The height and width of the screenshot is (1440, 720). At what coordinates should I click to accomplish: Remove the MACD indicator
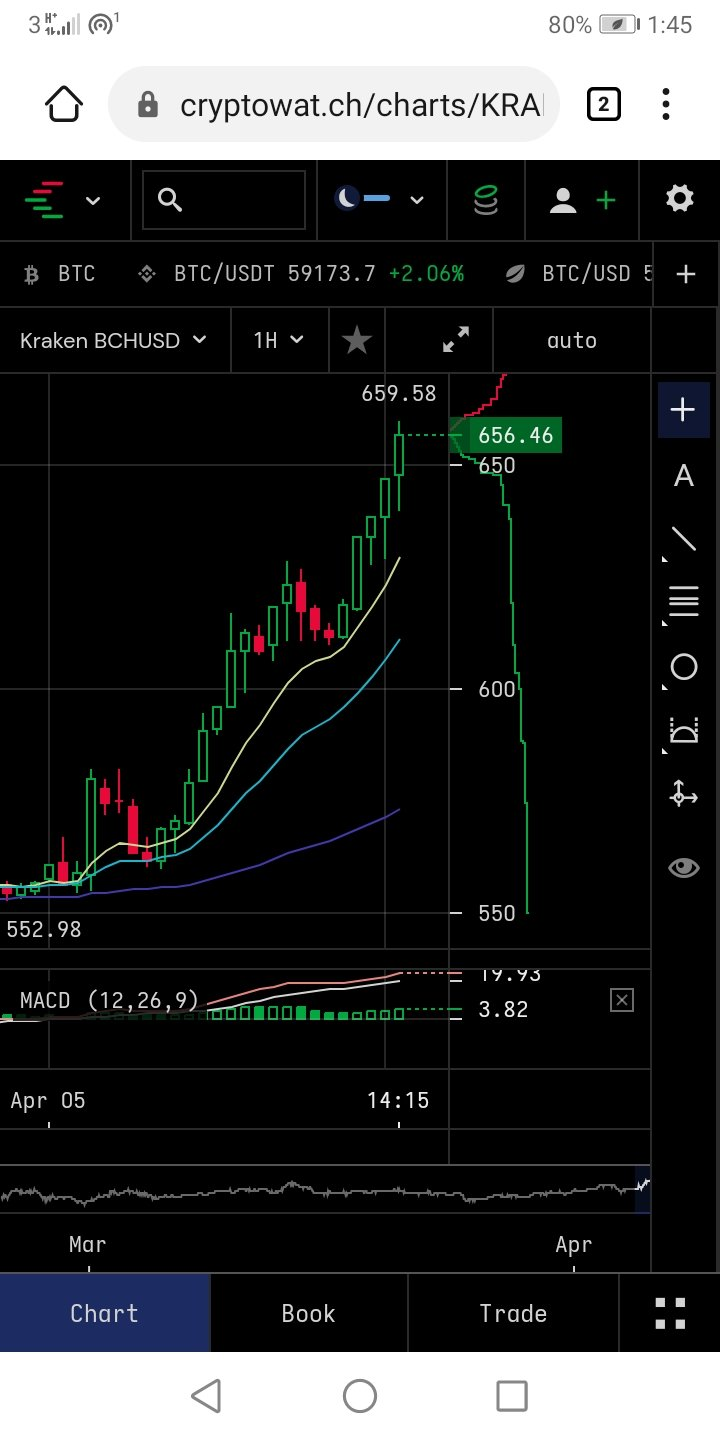[x=622, y=999]
